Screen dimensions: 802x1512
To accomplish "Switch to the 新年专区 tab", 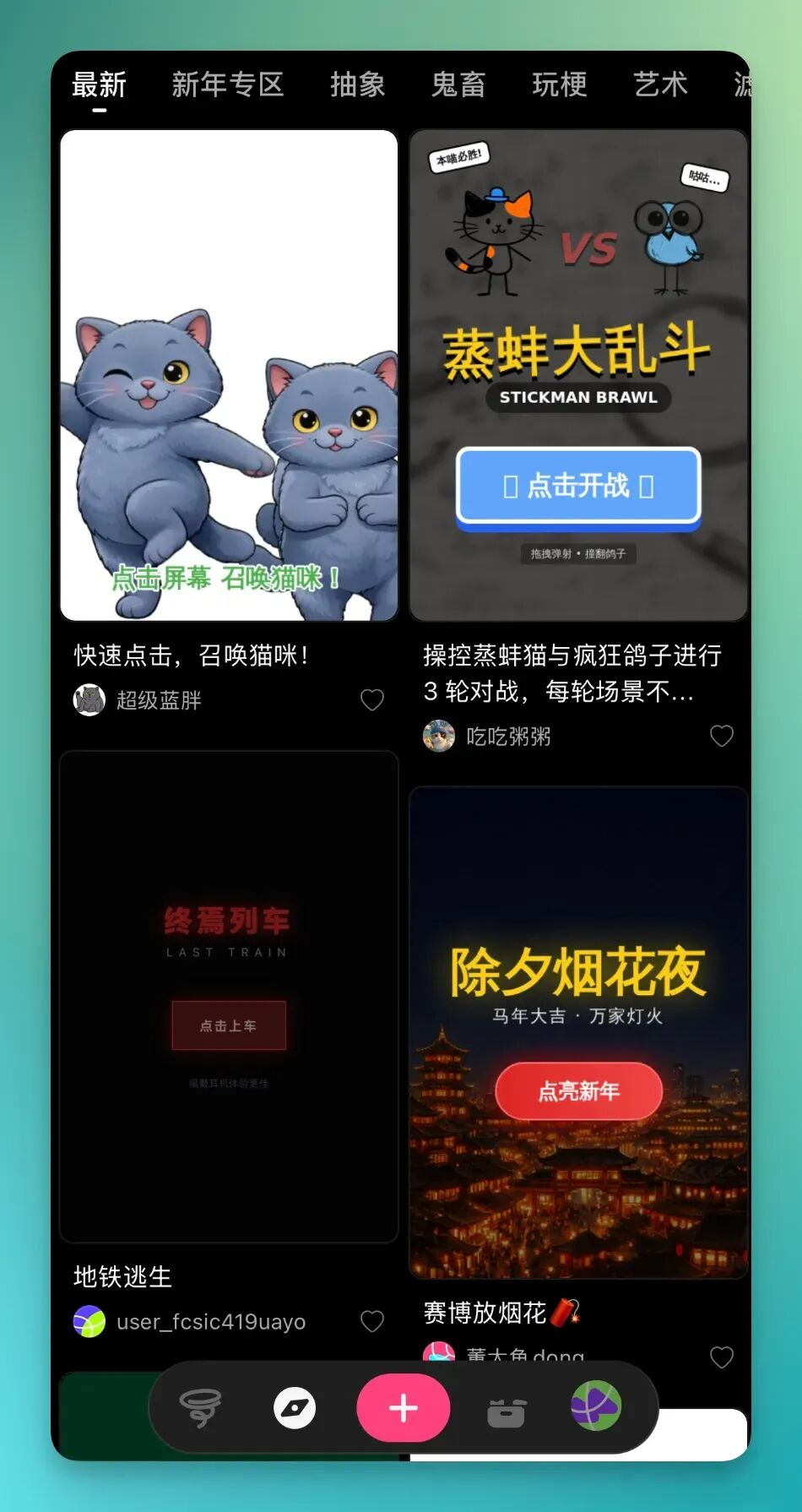I will point(227,84).
